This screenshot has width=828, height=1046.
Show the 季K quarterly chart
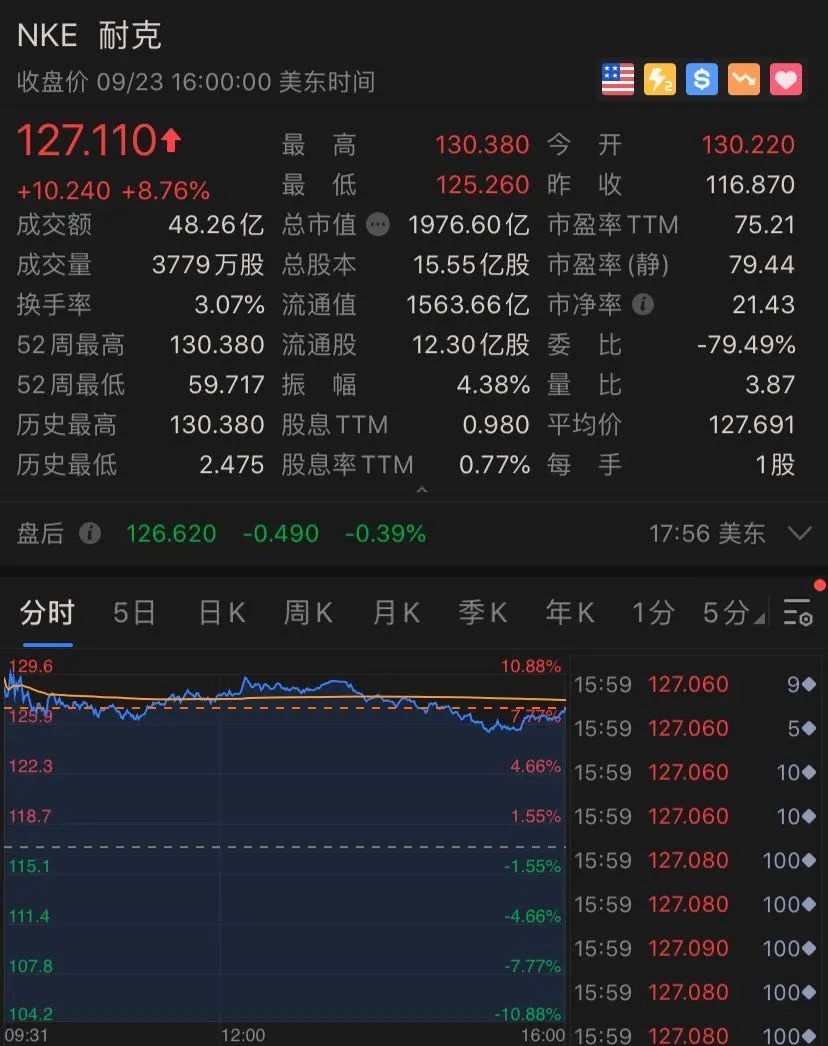click(483, 612)
